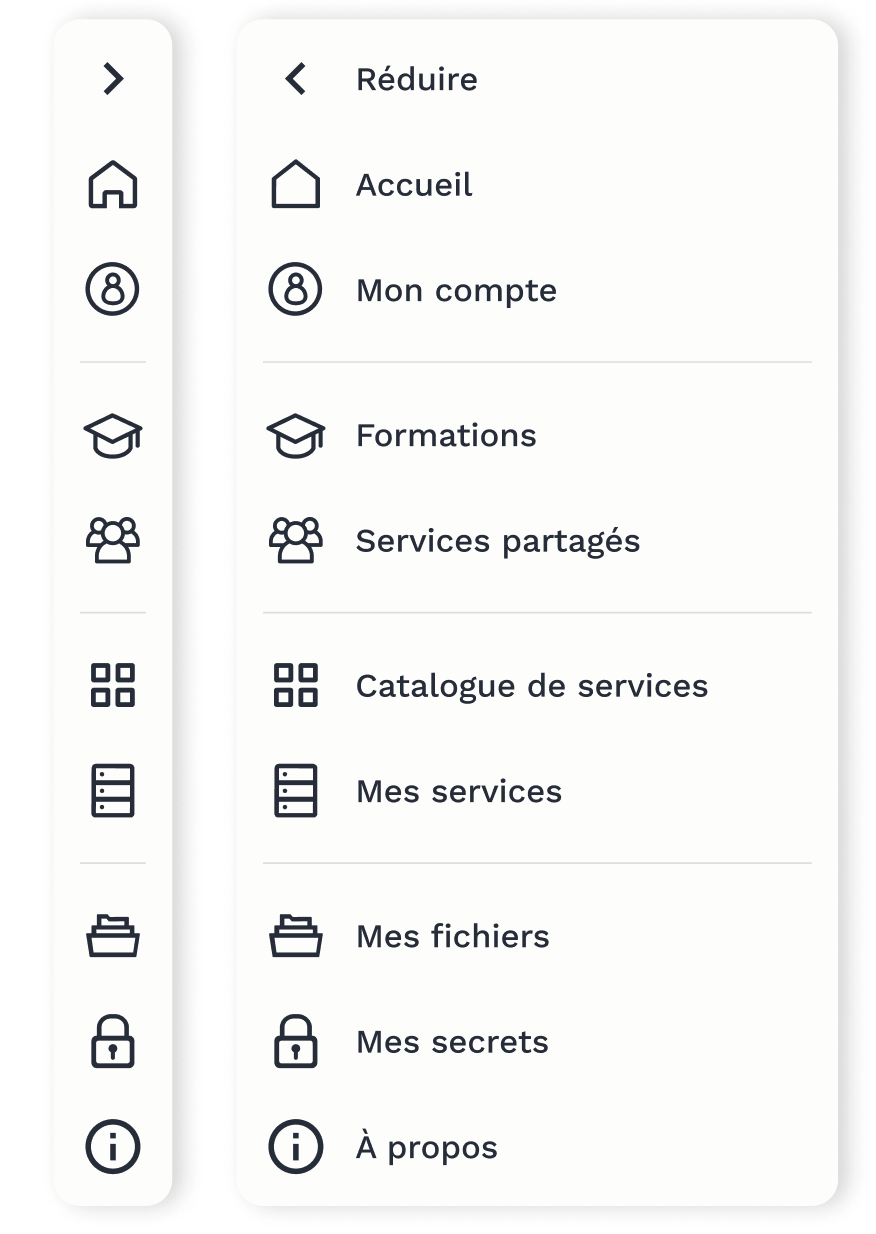Image resolution: width=876 pixels, height=1234 pixels.
Task: Select Services partagés
Action: 497,541
